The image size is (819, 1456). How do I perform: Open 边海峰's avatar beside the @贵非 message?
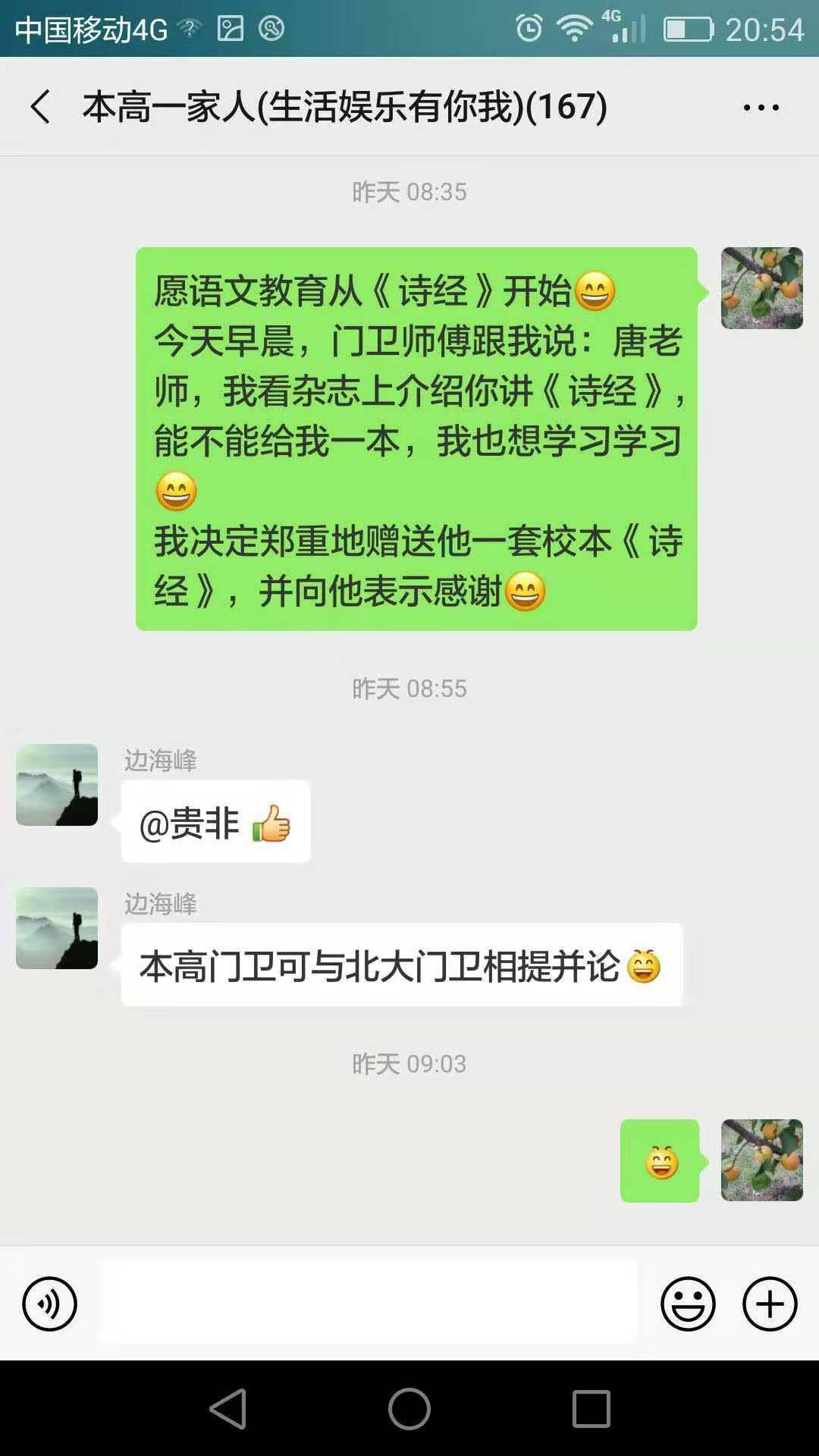(x=57, y=785)
